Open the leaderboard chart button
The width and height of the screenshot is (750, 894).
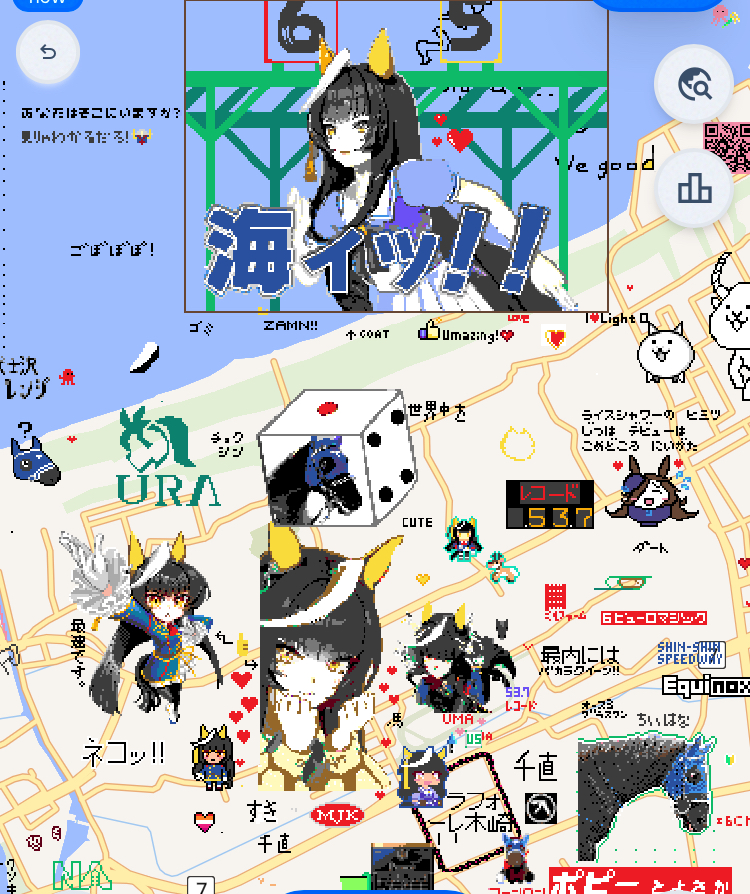click(x=693, y=188)
